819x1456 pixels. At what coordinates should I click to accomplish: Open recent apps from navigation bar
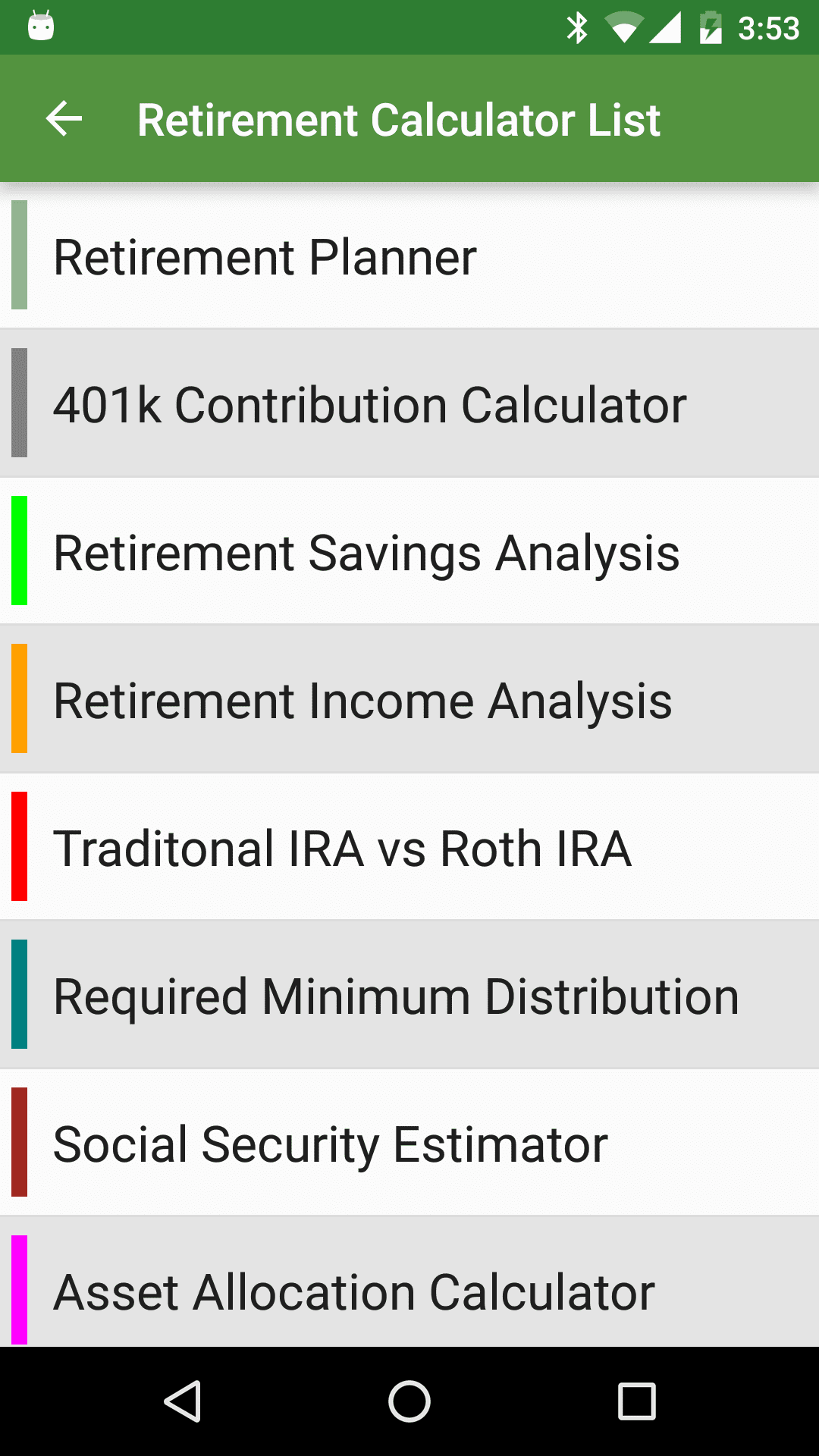[x=636, y=1401]
